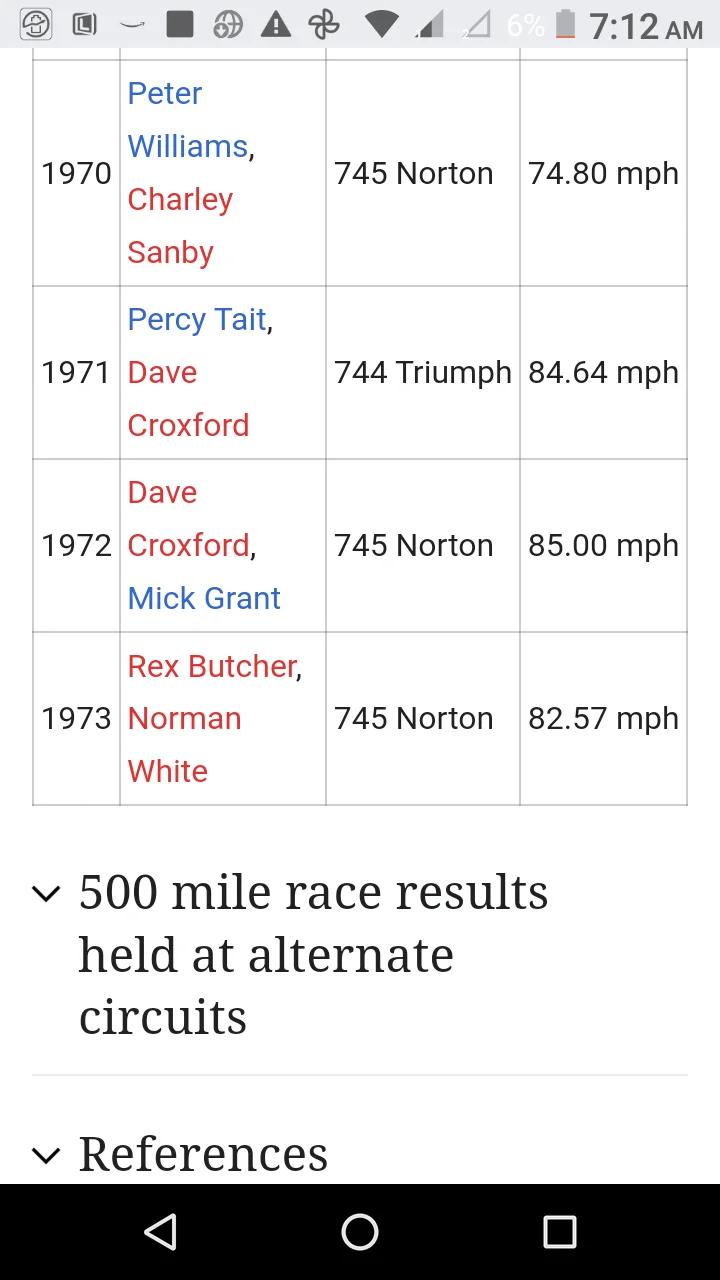Open the Rex Butcher link

(212, 666)
